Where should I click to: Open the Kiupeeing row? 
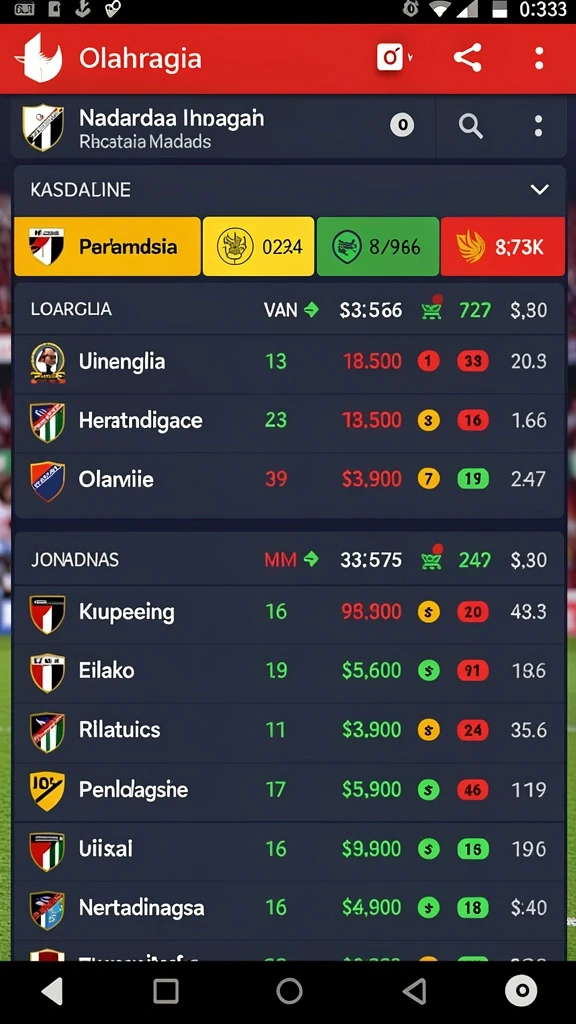coord(289,612)
